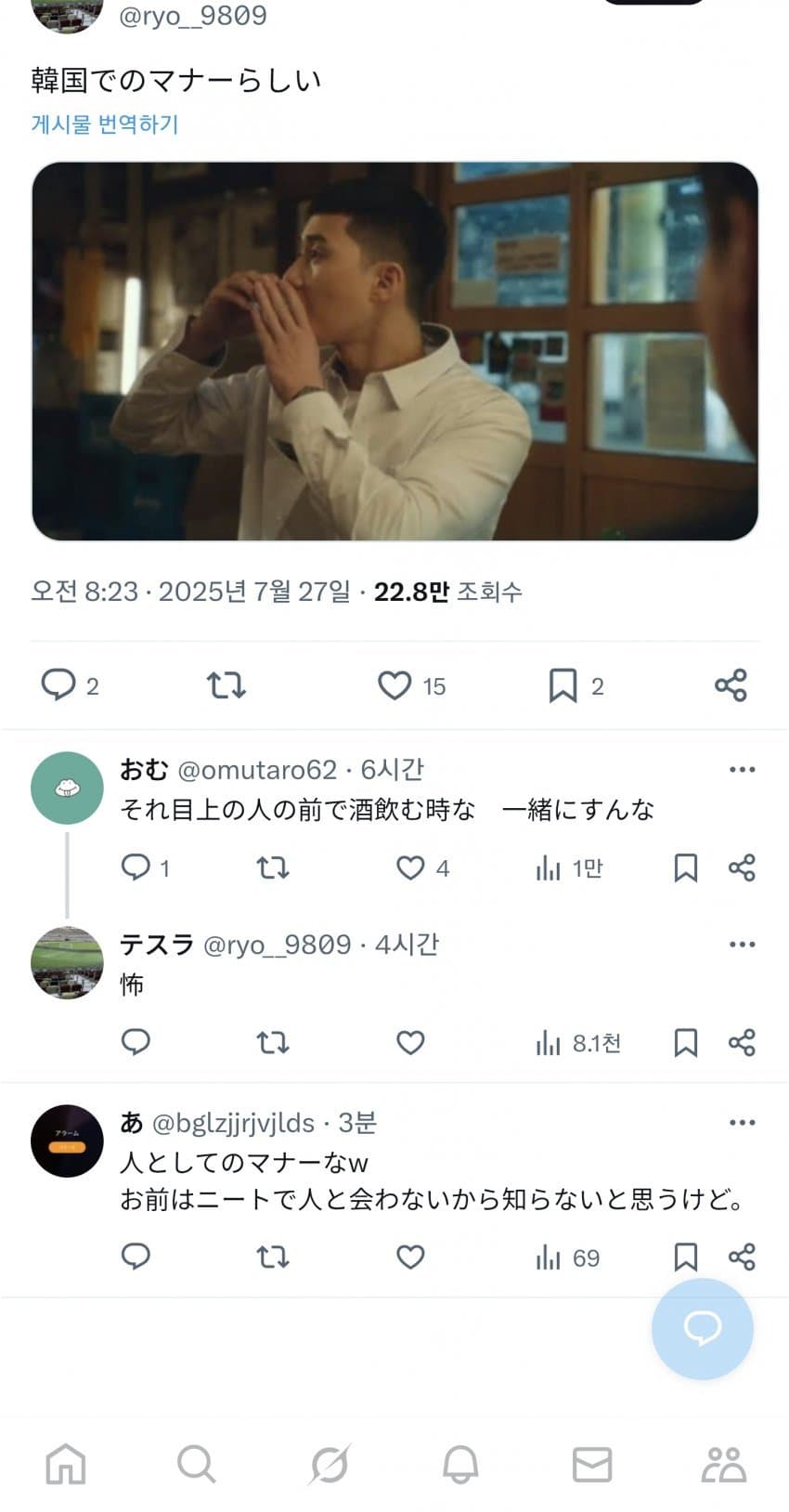Share the reply from @bglzjjrjvjlds
Screen dimensions: 789x1512
point(742,1257)
